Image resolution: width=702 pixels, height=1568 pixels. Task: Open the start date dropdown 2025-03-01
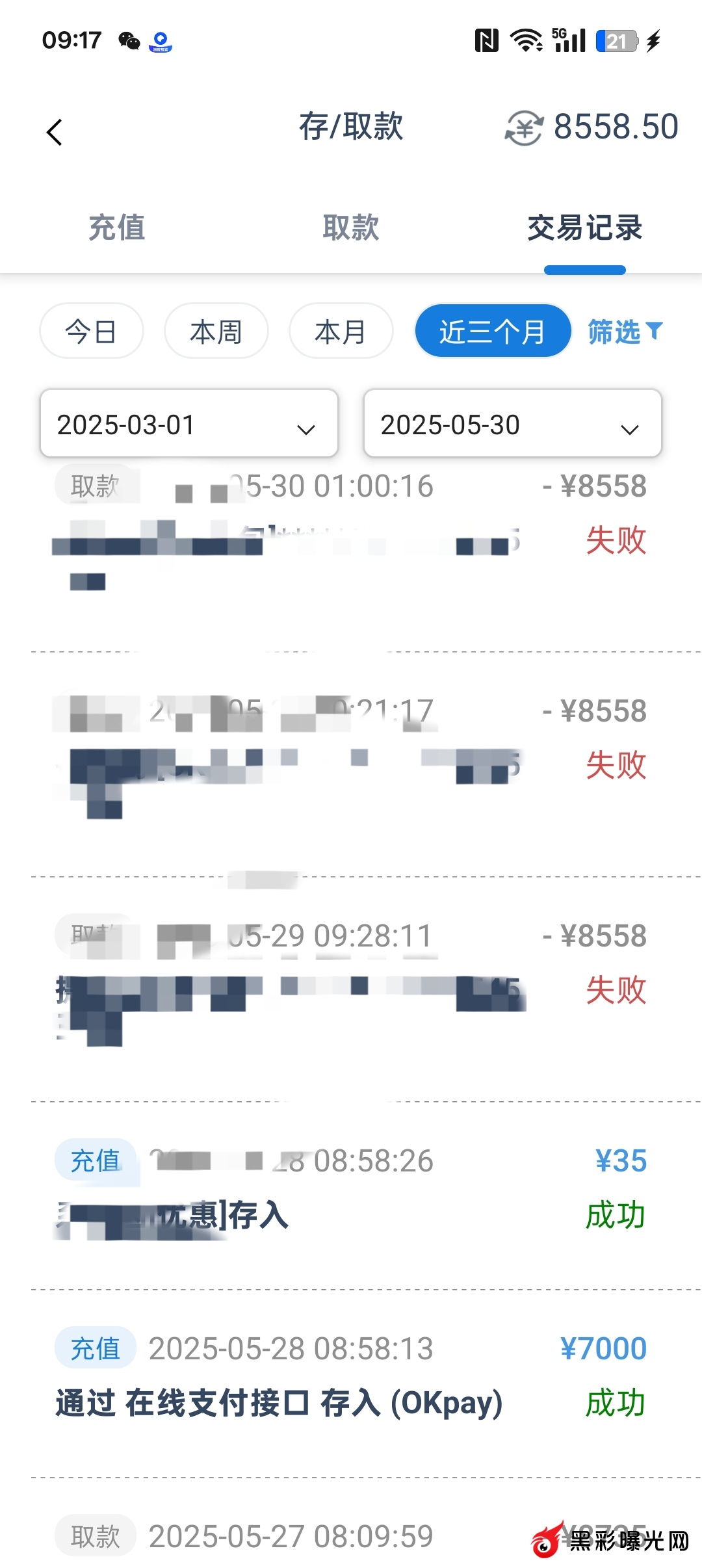(x=189, y=425)
